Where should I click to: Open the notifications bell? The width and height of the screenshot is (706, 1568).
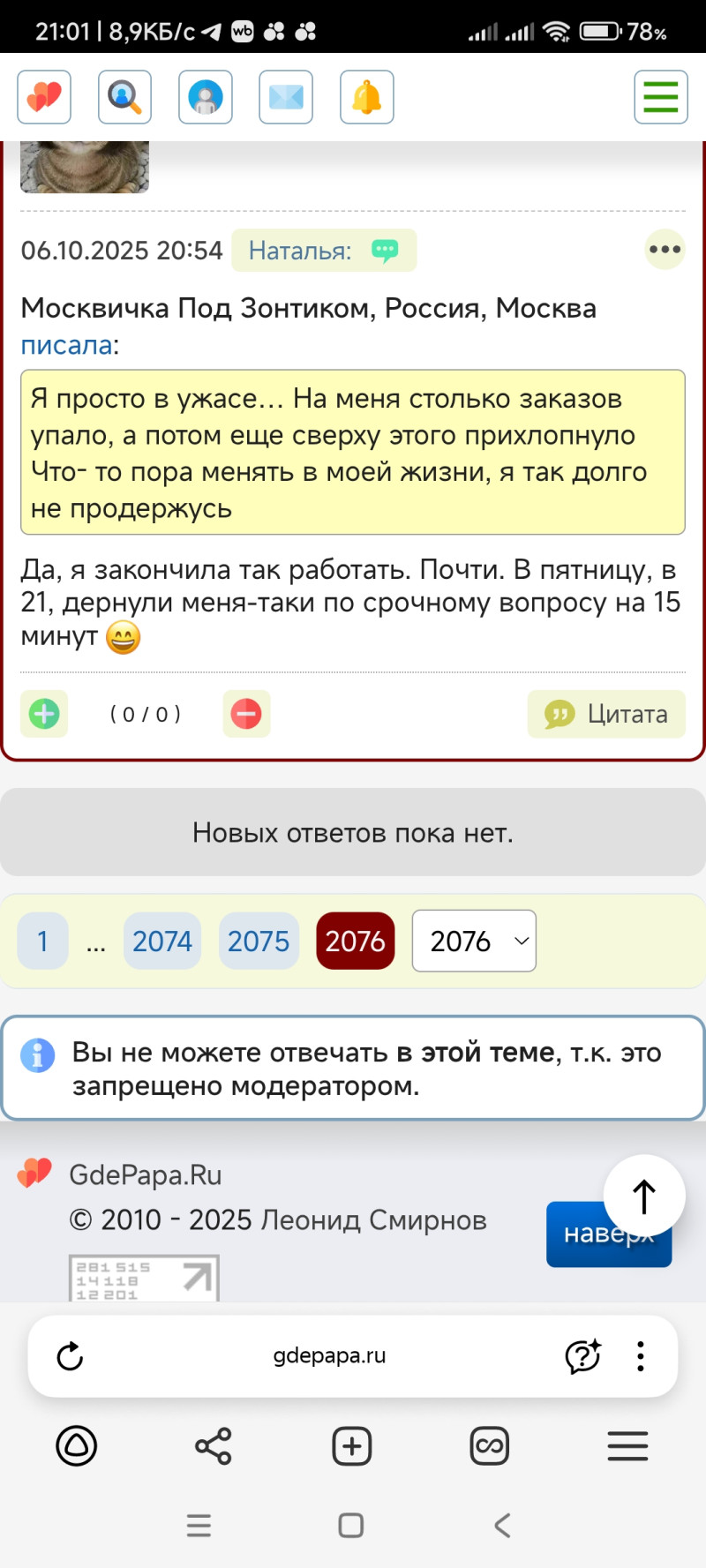coord(367,97)
